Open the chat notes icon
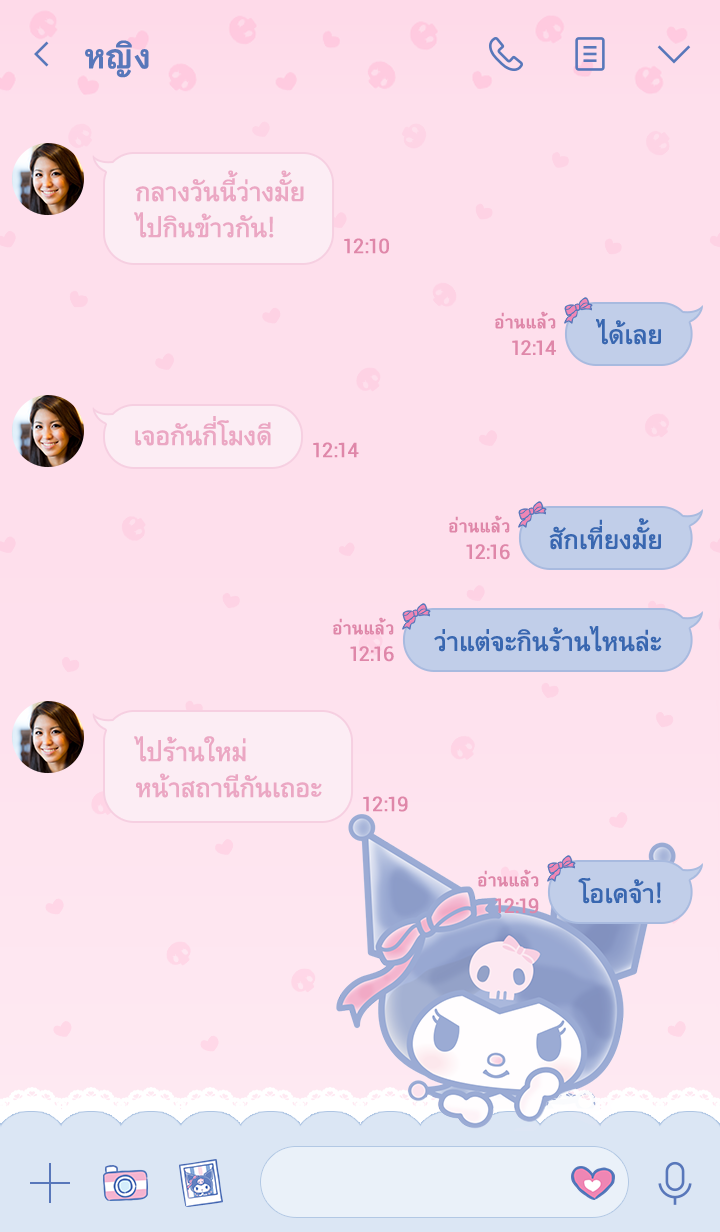This screenshot has width=720, height=1232. click(x=589, y=54)
